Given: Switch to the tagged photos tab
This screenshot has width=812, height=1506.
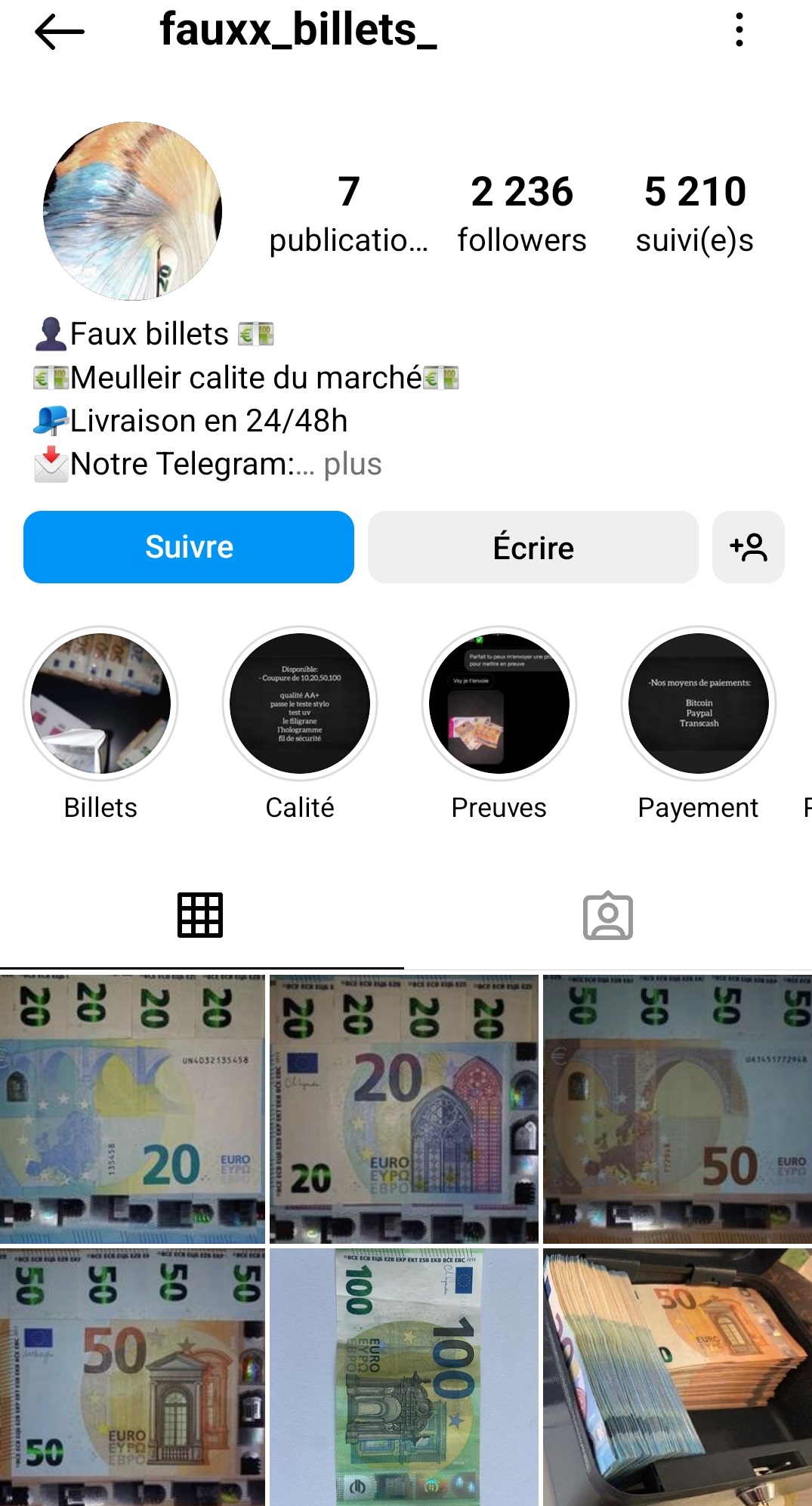Looking at the screenshot, I should click(608, 915).
